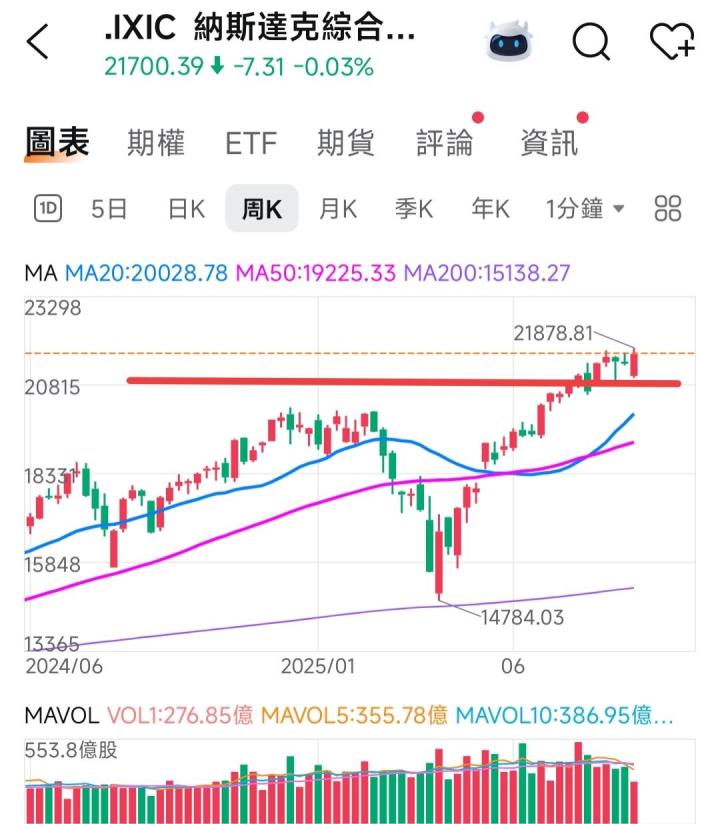View the 評論 tab
This screenshot has height=824, width=720.
tap(445, 143)
